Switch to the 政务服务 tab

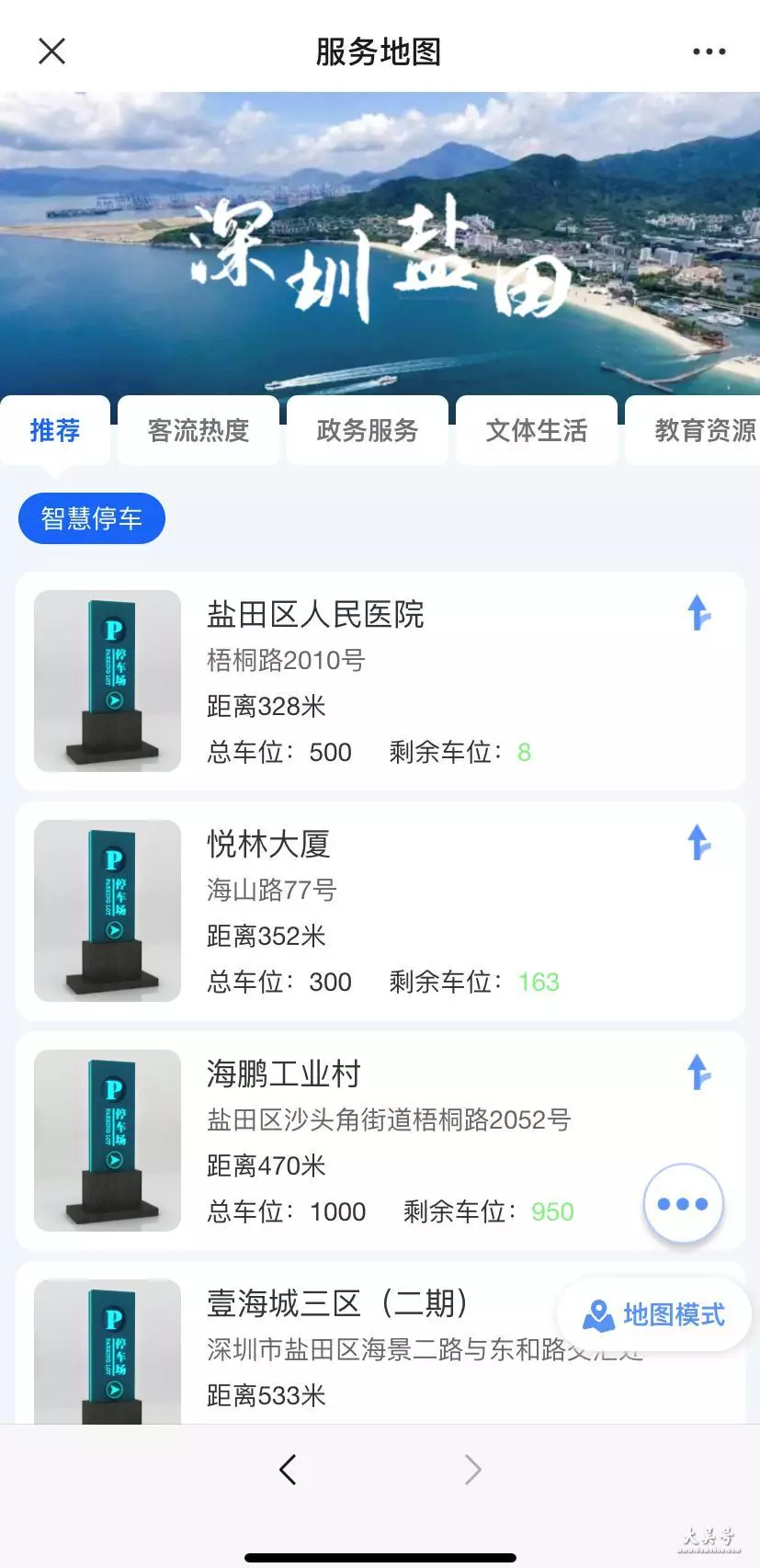[368, 430]
